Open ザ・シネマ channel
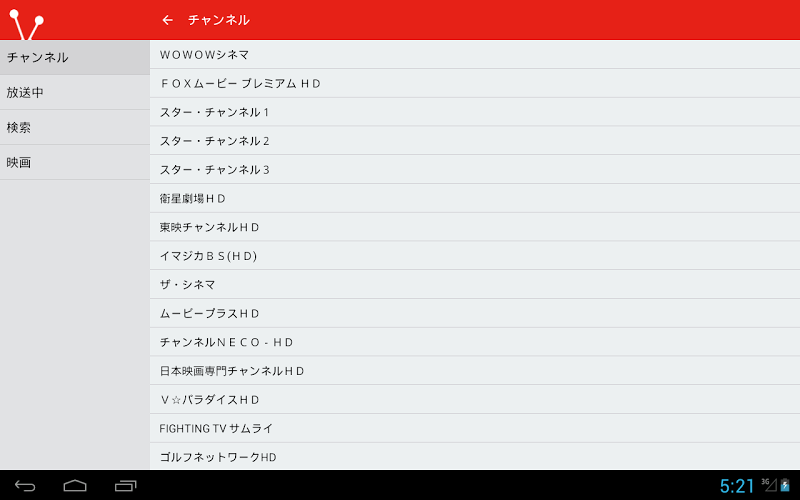 [x=474, y=285]
